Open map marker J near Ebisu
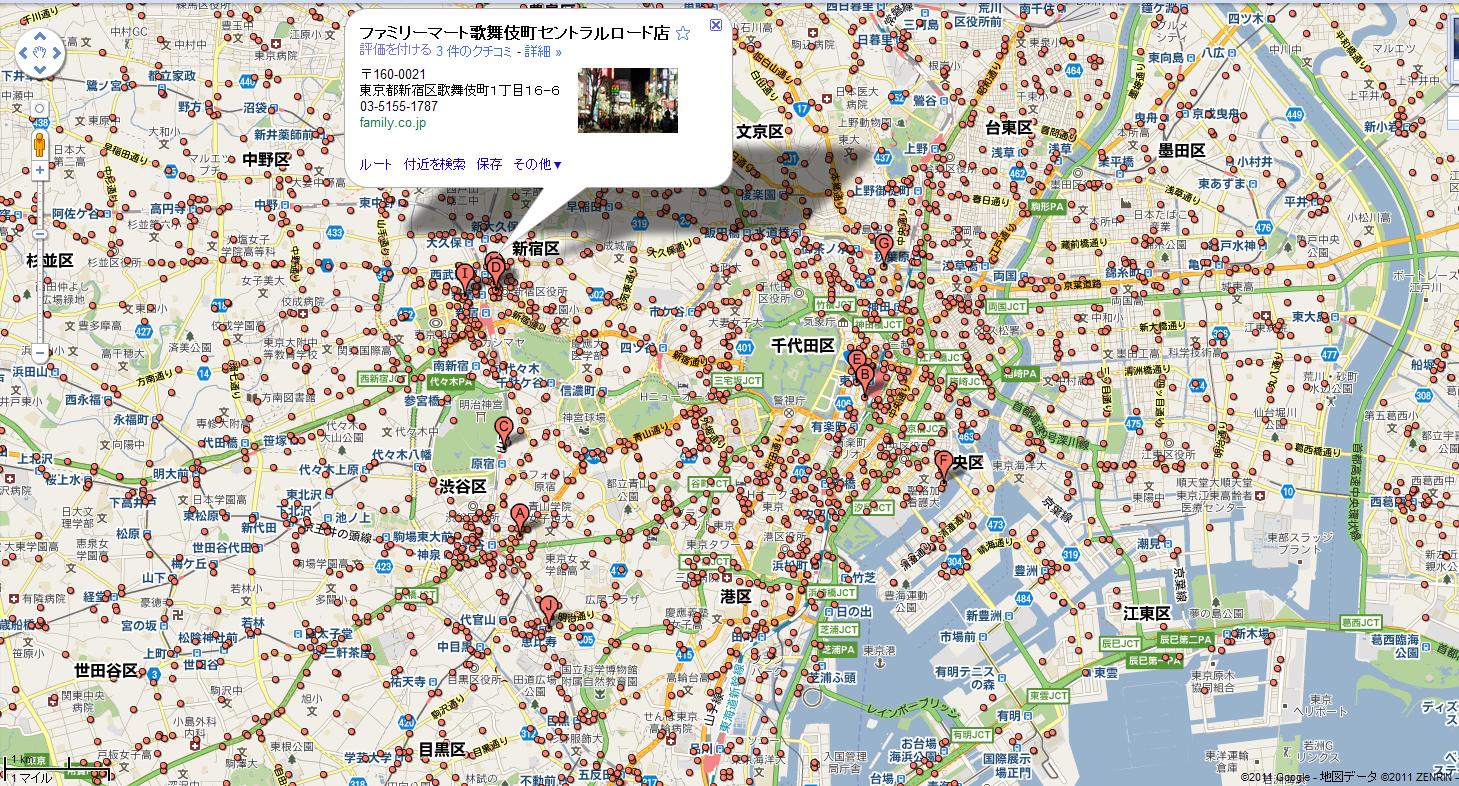Viewport: 1459px width, 786px height. point(548,607)
